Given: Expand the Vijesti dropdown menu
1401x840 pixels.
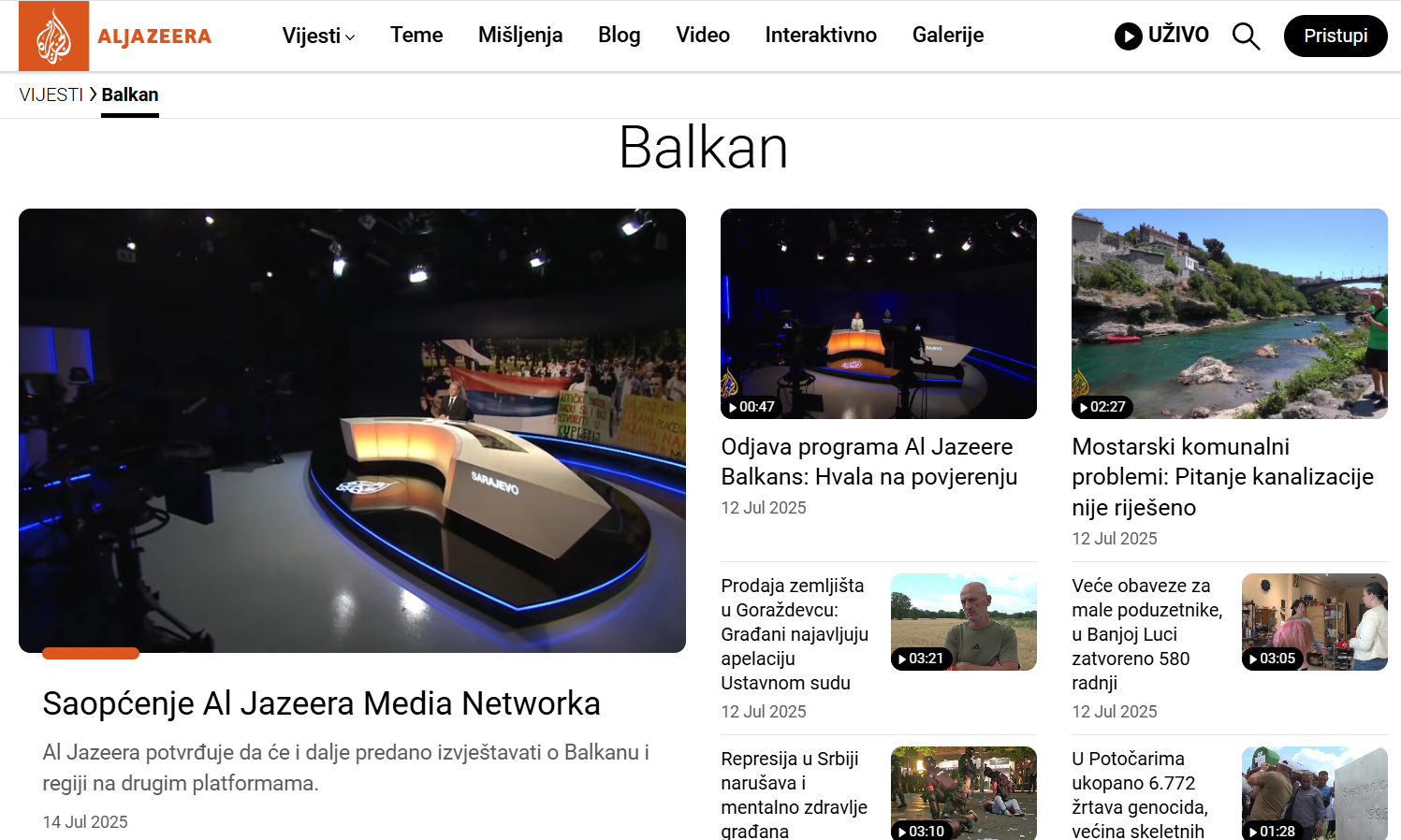Looking at the screenshot, I should click(x=318, y=36).
